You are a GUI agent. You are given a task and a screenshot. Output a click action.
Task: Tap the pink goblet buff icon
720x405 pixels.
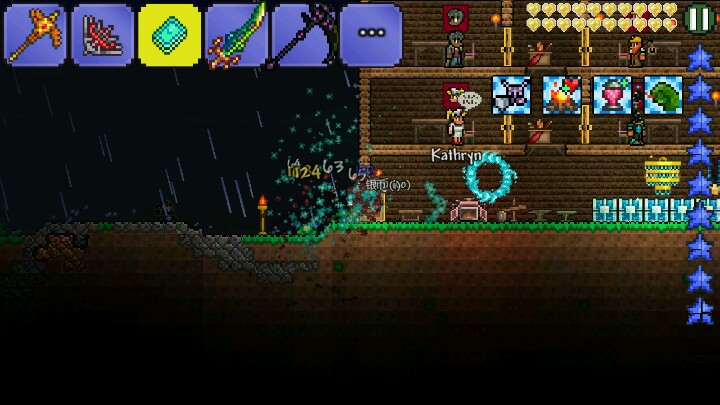pyautogui.click(x=612, y=95)
